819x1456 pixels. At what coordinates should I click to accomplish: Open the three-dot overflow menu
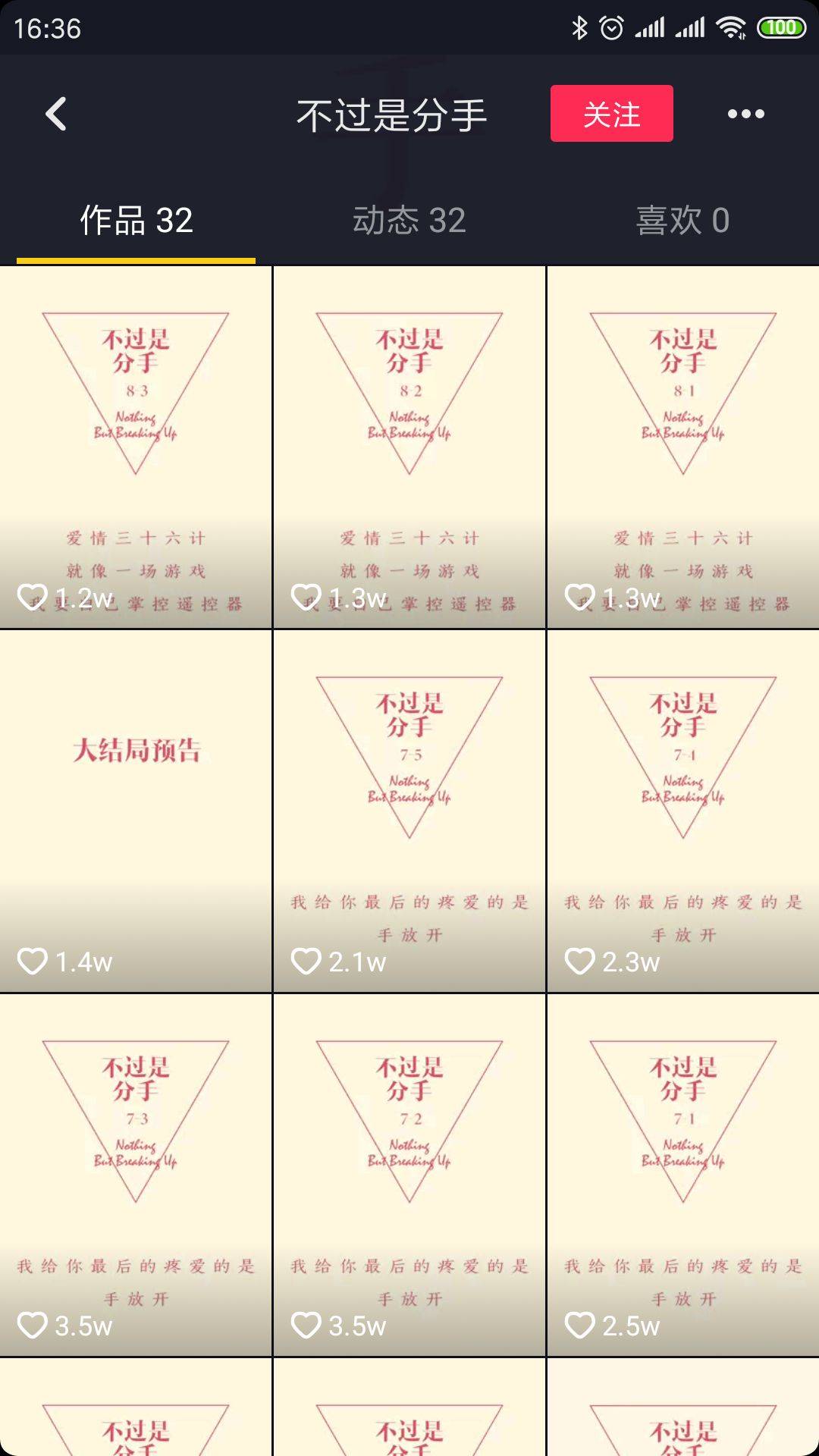pyautogui.click(x=745, y=114)
